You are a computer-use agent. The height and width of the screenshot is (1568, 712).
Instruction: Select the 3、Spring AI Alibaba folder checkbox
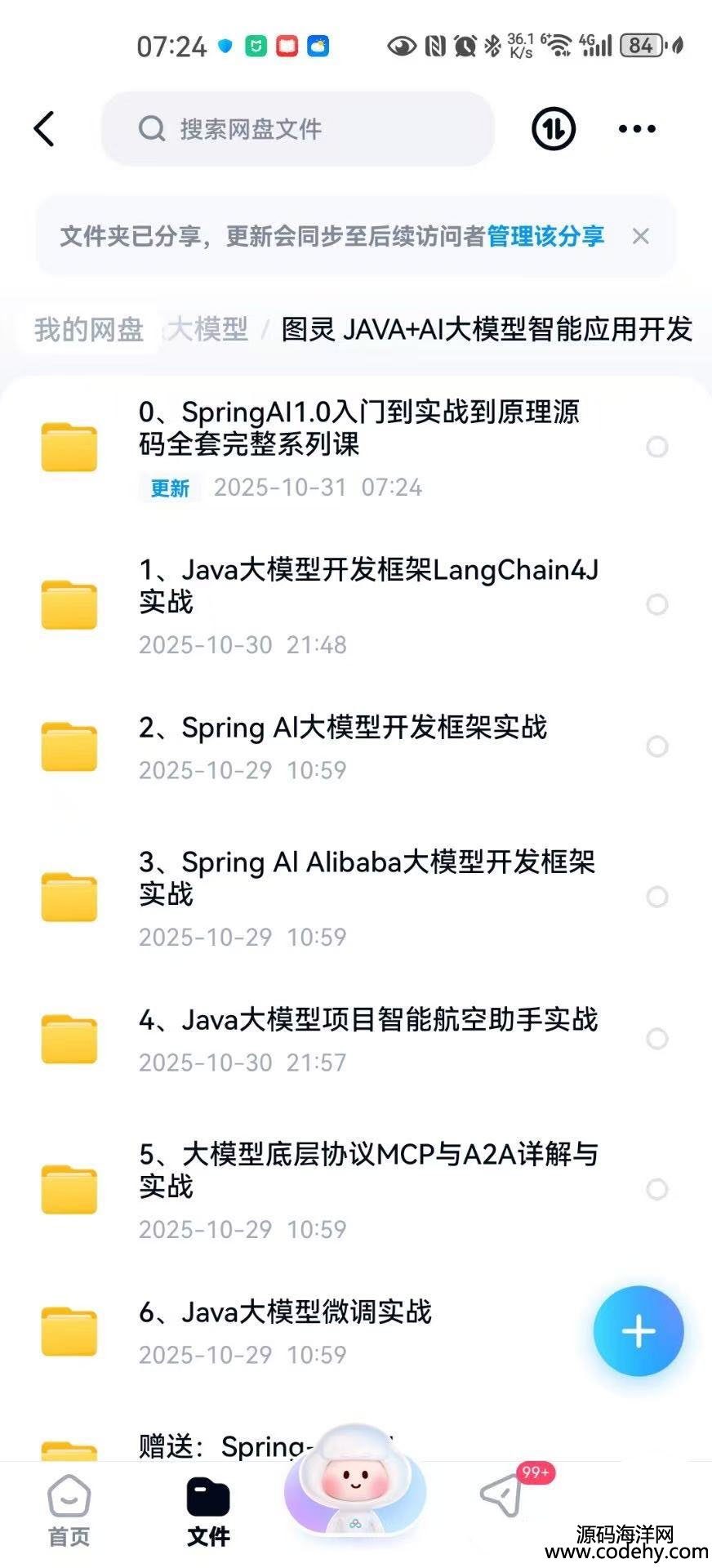[657, 897]
